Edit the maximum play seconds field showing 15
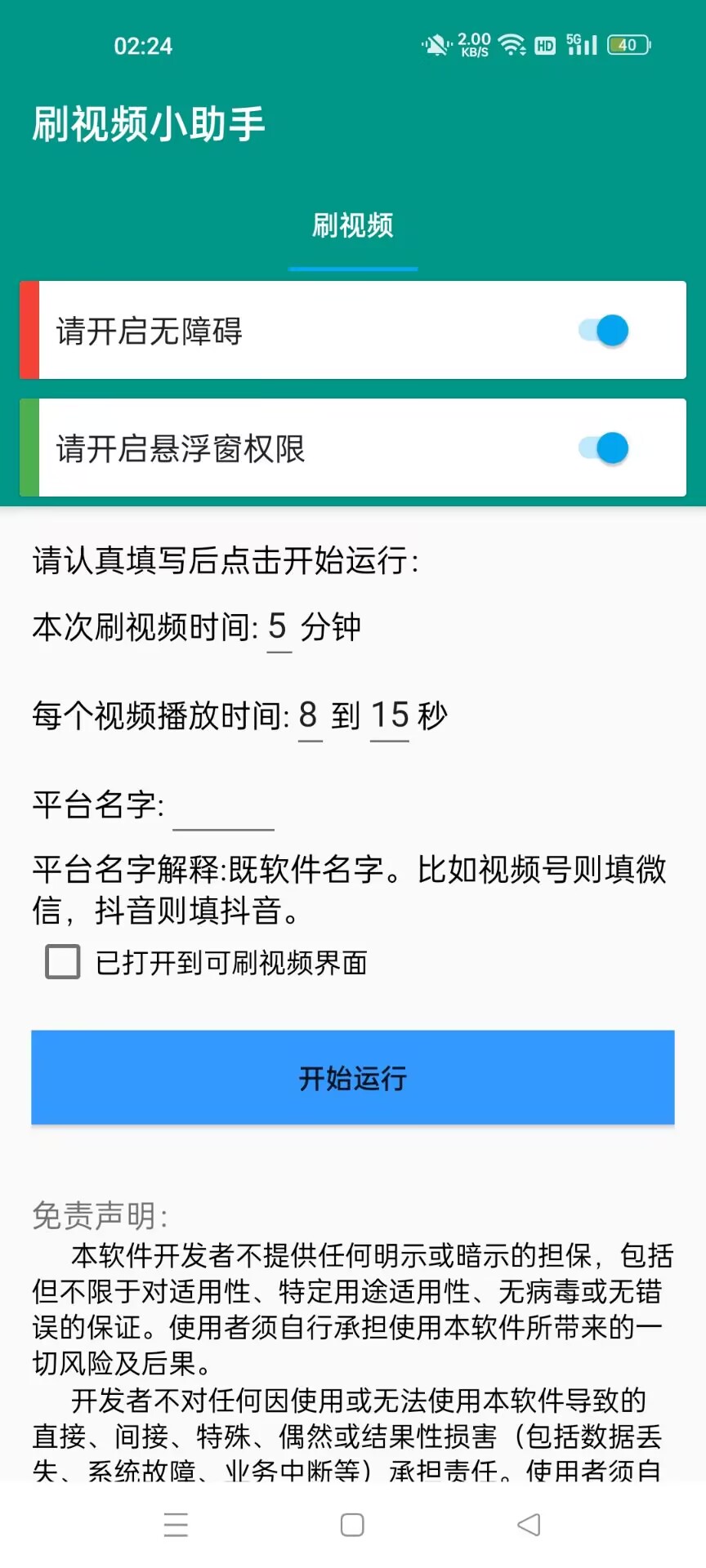This screenshot has height=1568, width=706. [x=390, y=716]
